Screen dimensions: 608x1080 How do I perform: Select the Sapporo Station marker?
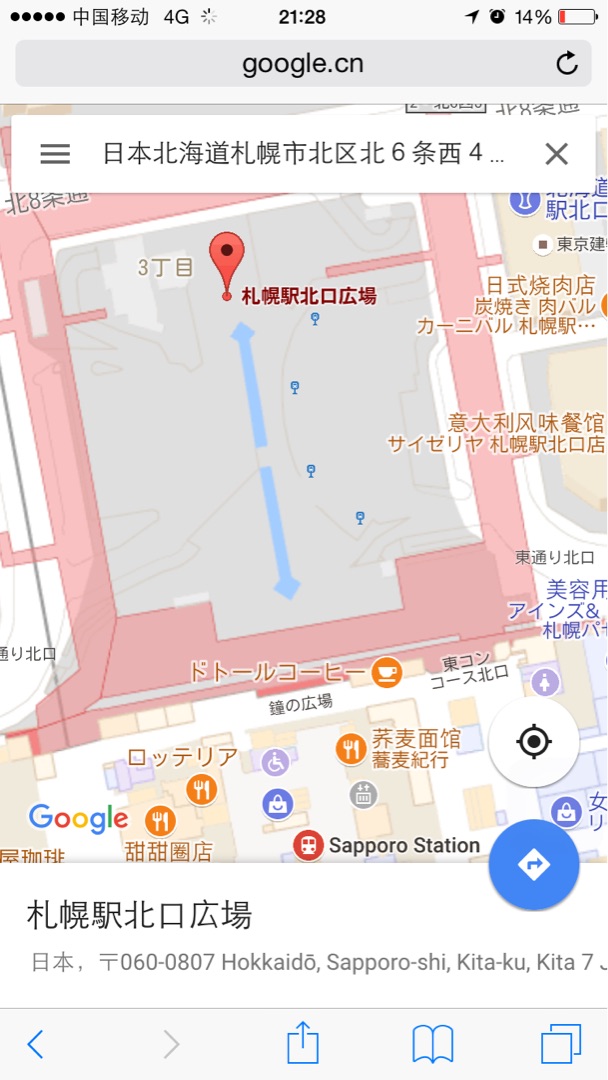(309, 845)
